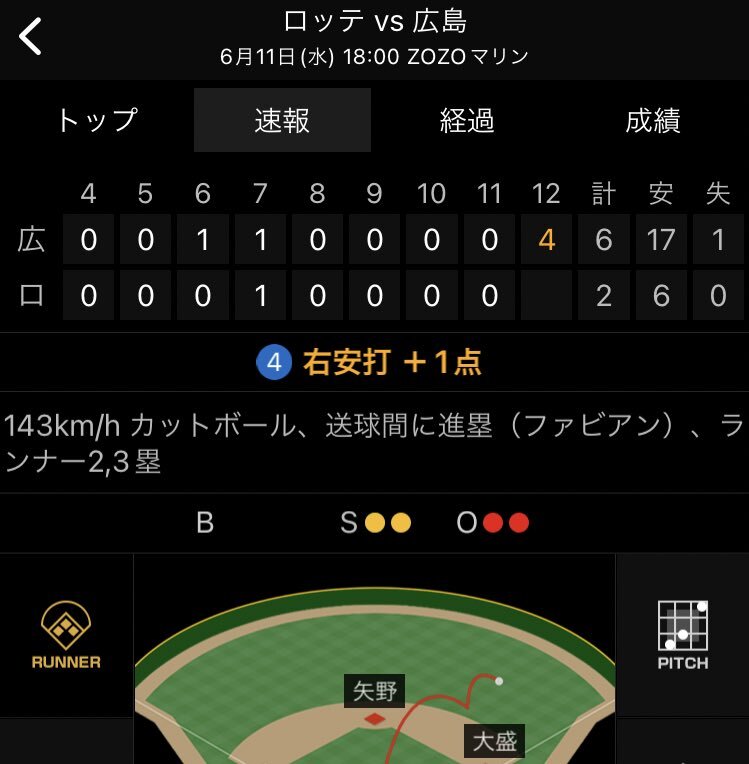749x764 pixels.
Task: Go back using the top-left arrow
Action: [32, 37]
